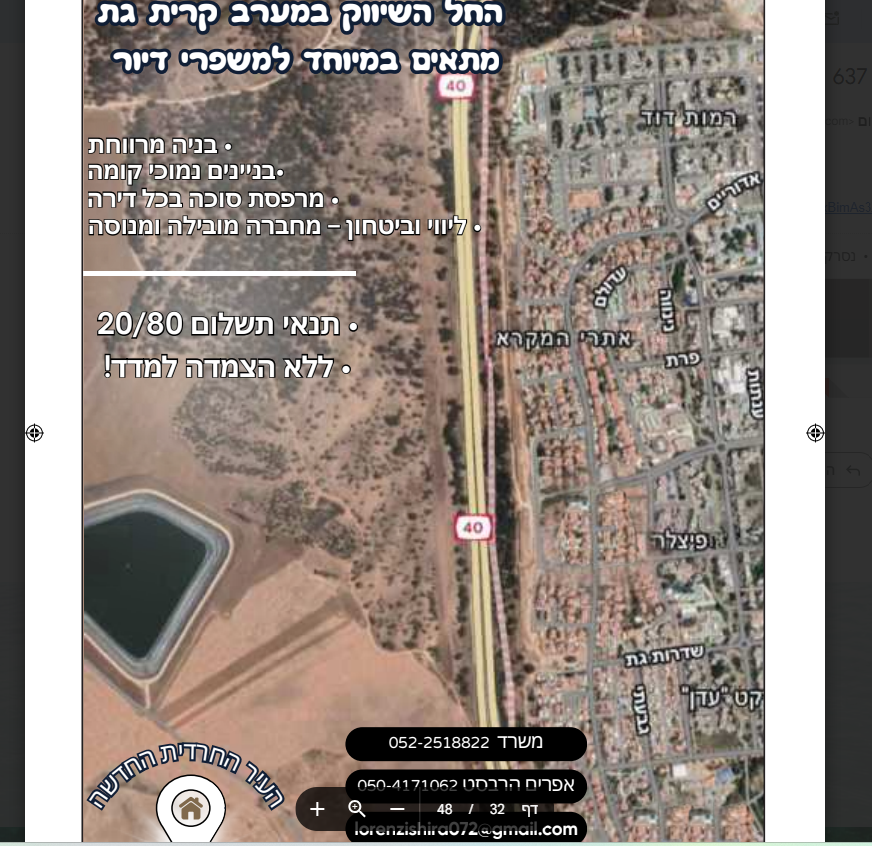
Task: Zoom in with the plus button
Action: pyautogui.click(x=317, y=809)
